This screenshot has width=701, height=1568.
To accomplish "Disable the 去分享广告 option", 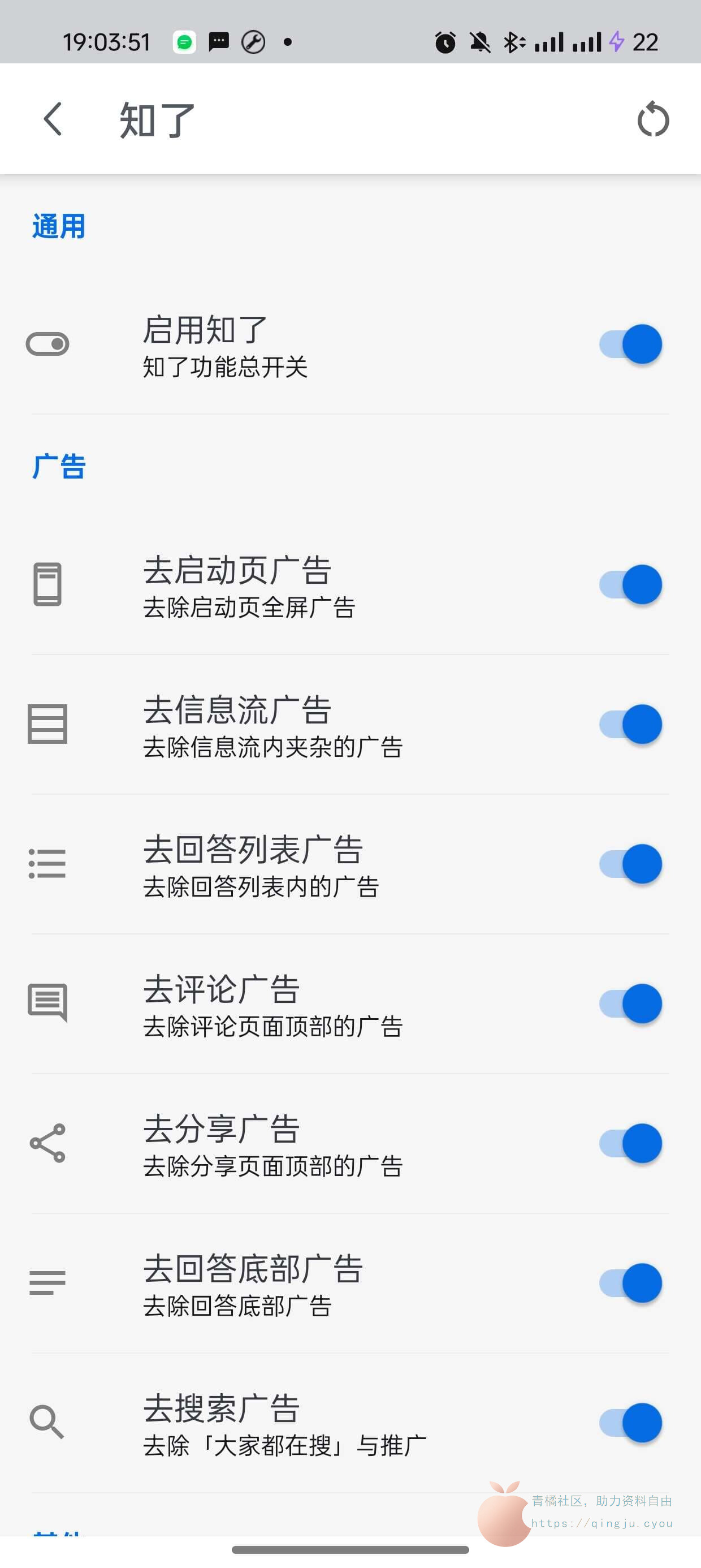I will point(630,1143).
